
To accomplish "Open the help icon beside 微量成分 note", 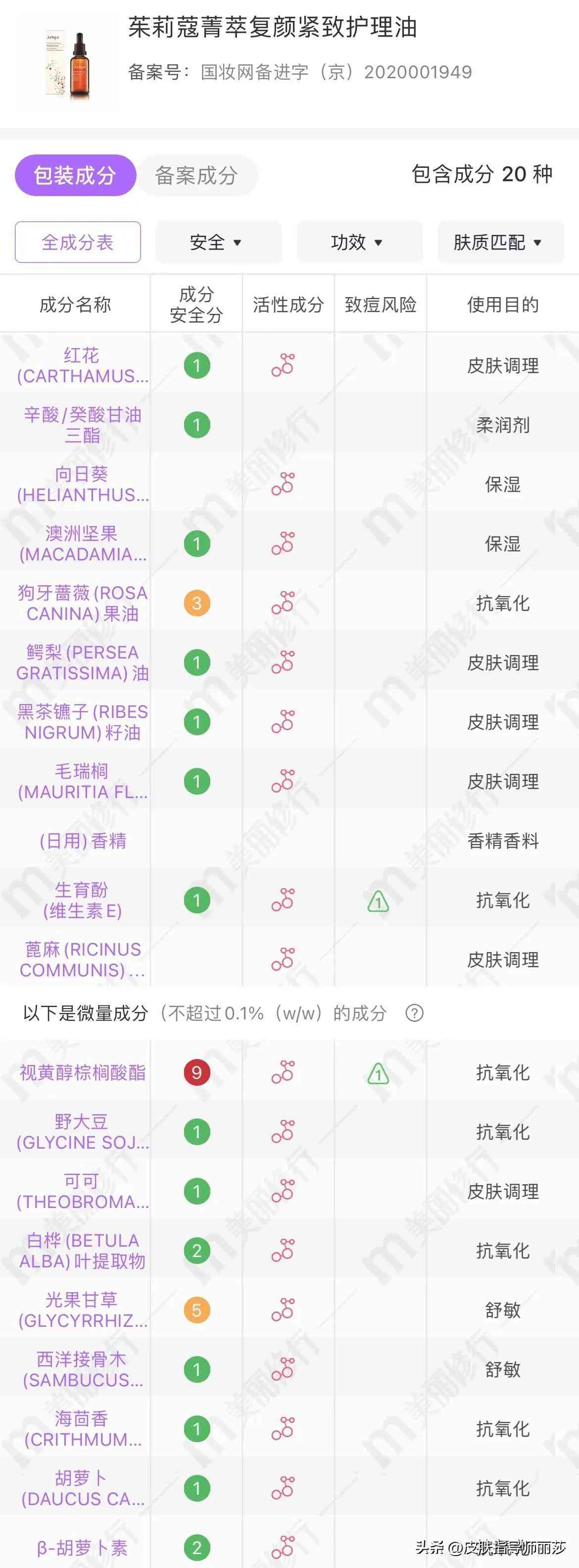I will [x=414, y=1013].
